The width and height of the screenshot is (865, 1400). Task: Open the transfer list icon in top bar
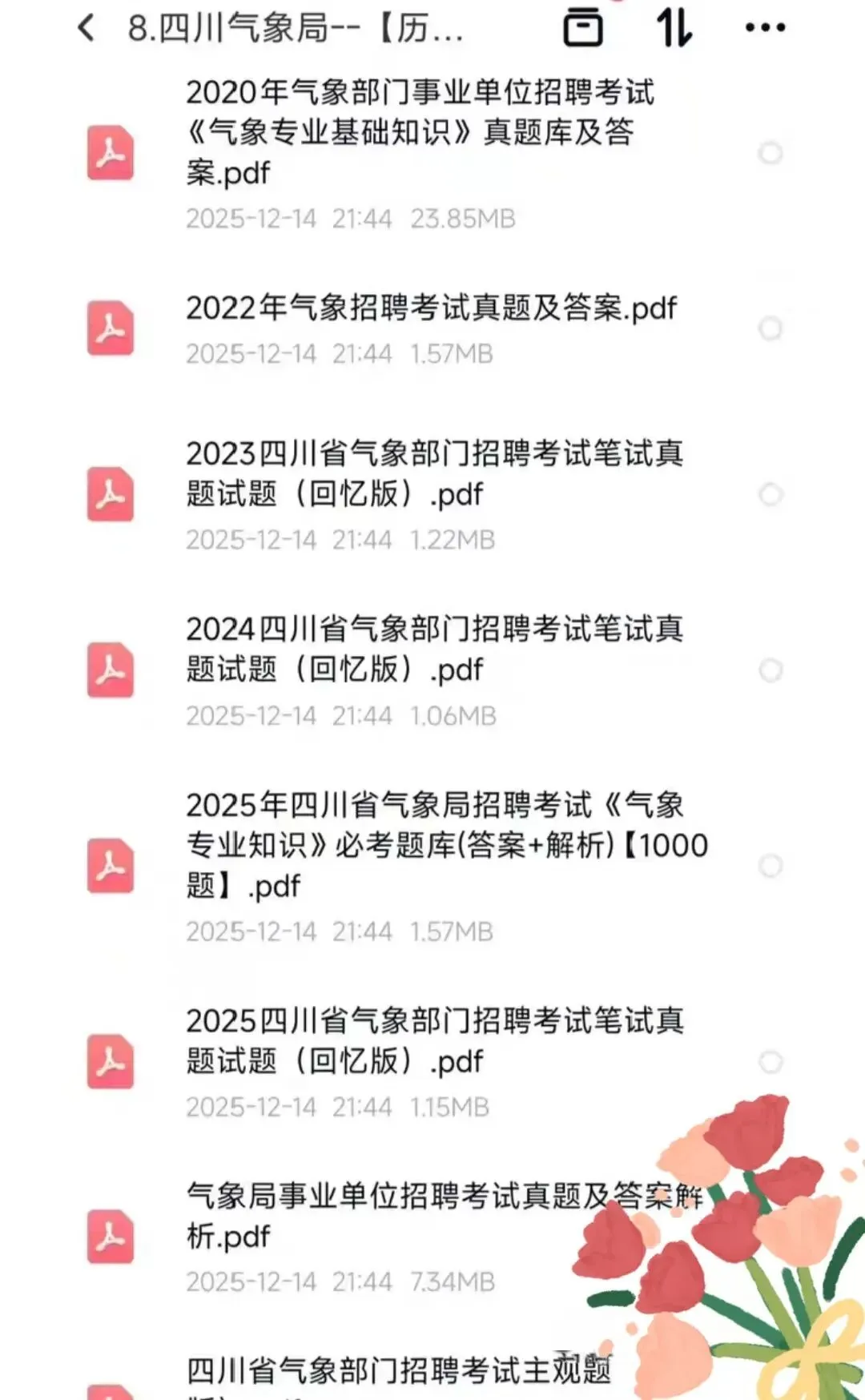(x=582, y=27)
